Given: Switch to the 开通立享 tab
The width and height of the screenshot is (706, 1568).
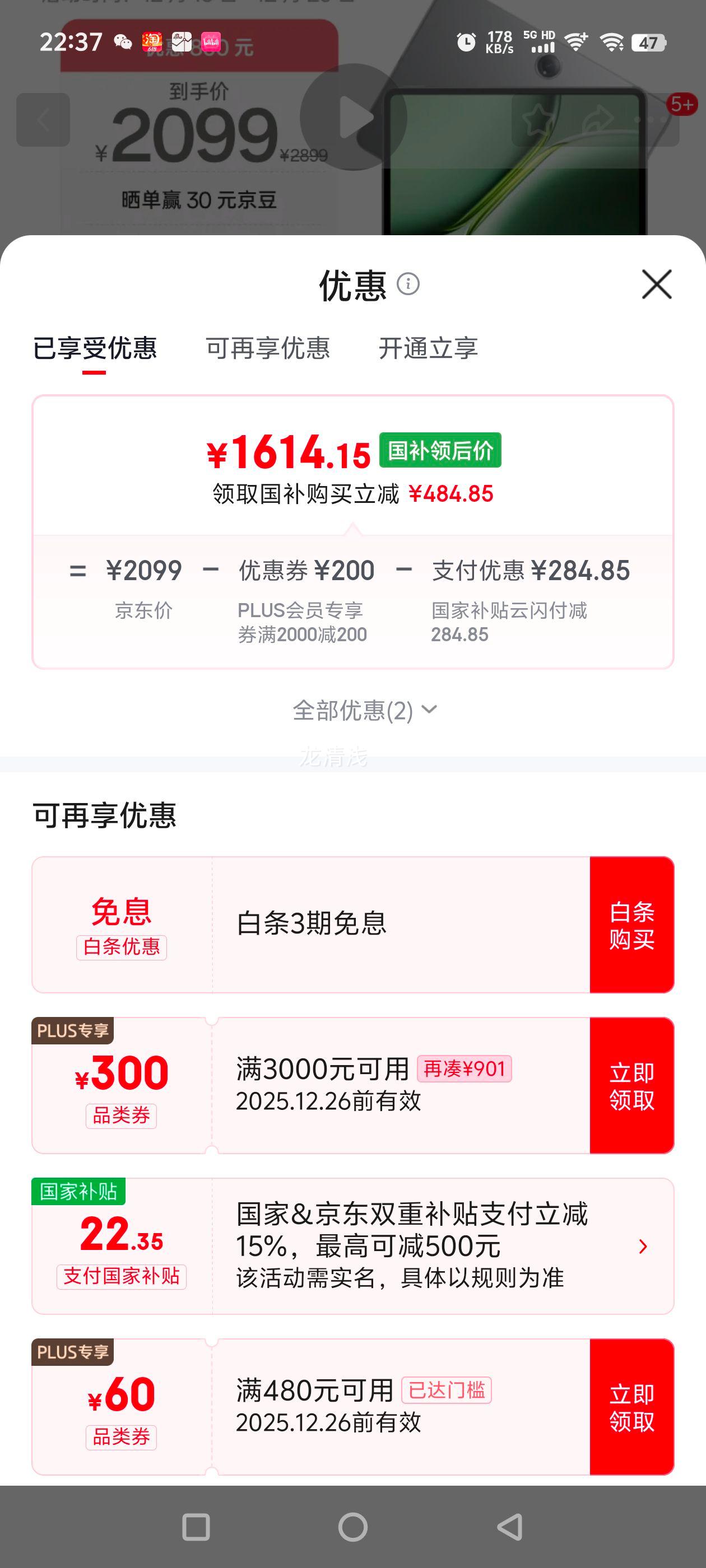Looking at the screenshot, I should (428, 349).
